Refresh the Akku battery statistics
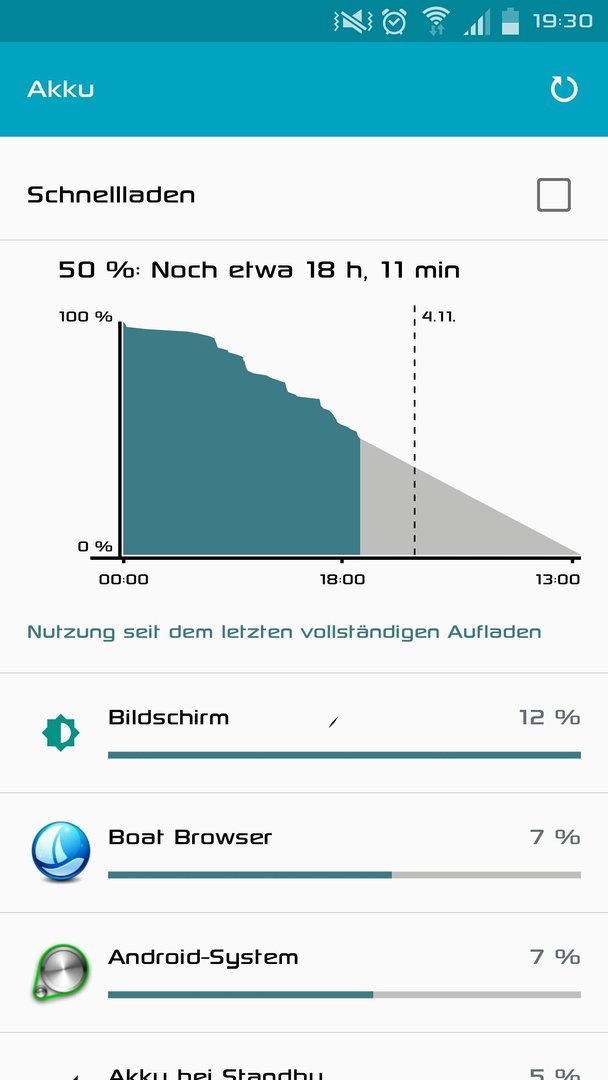Screen dimensions: 608x1080 [x=563, y=90]
